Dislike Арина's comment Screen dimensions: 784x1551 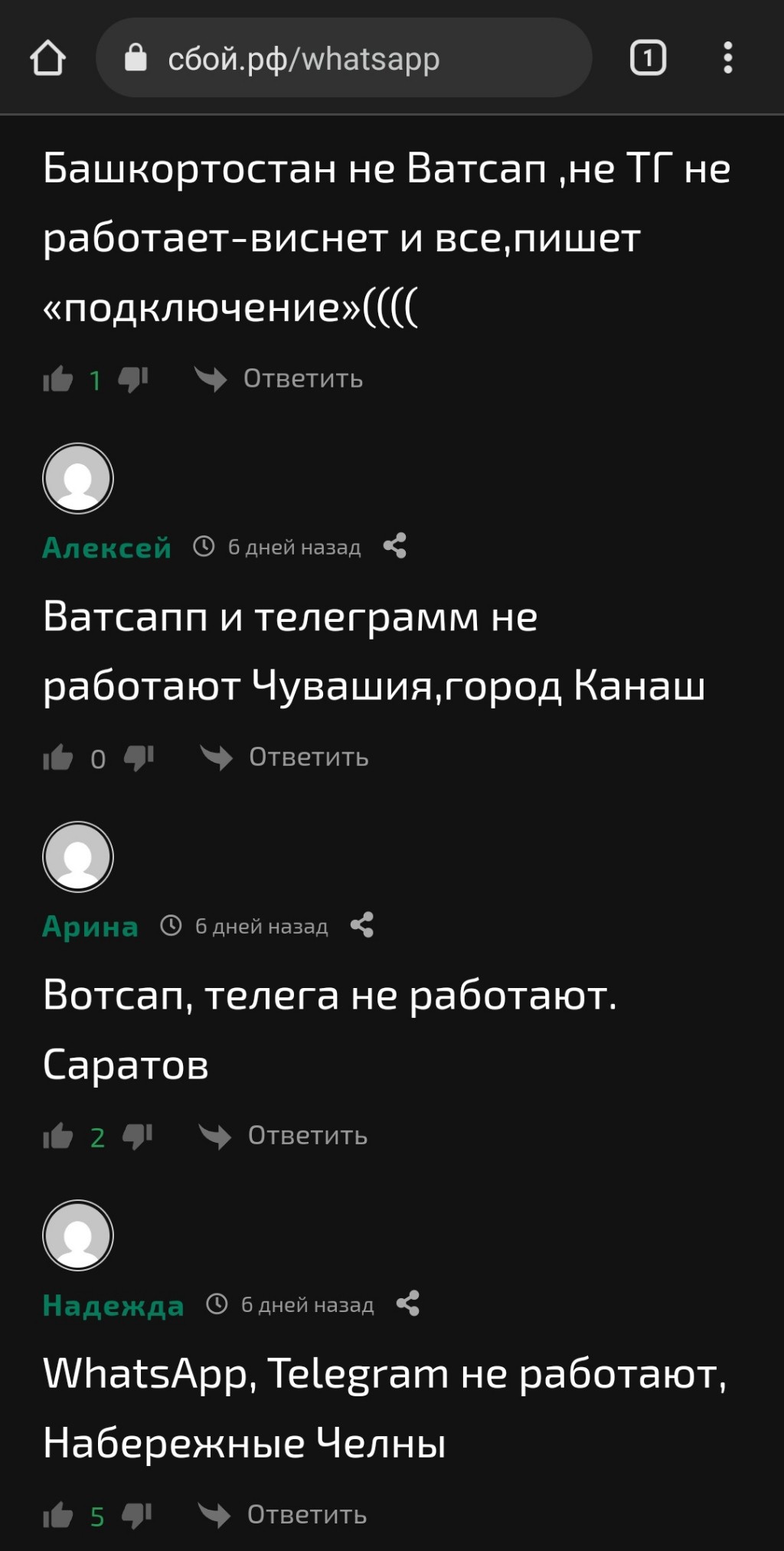tap(138, 1136)
